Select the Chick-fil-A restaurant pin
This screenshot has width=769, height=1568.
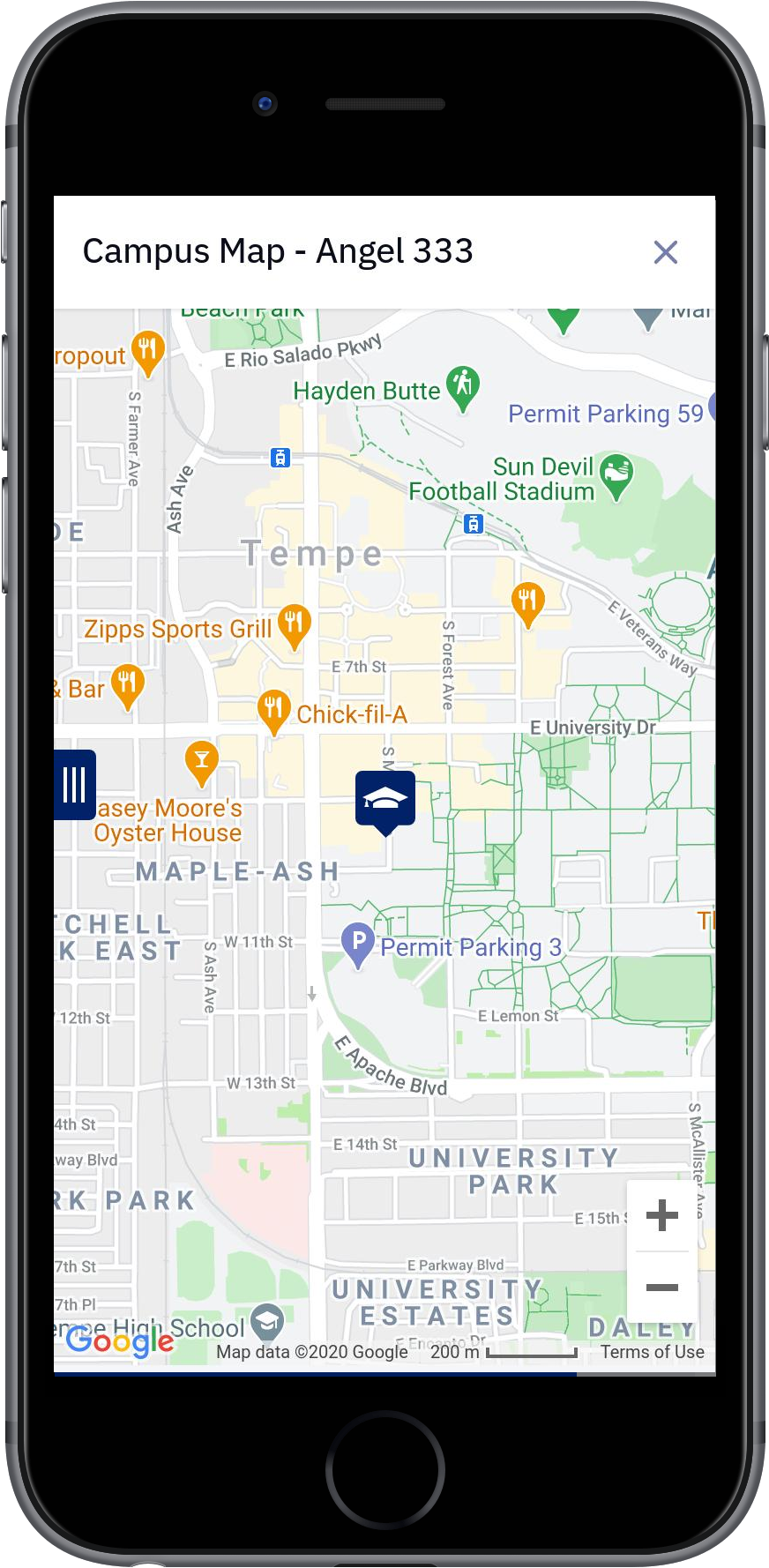pyautogui.click(x=274, y=712)
